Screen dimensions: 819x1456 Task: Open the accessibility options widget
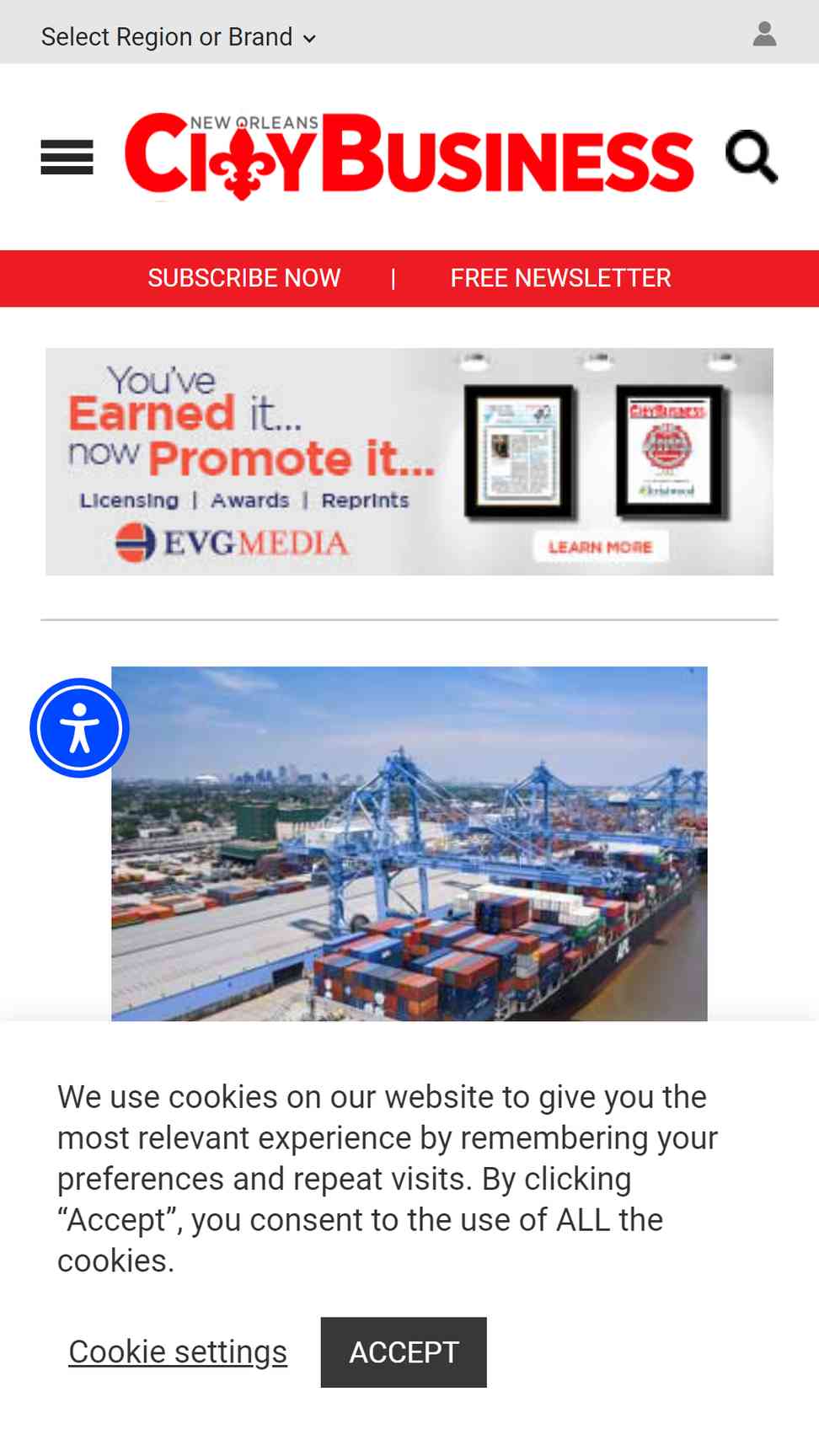coord(79,728)
